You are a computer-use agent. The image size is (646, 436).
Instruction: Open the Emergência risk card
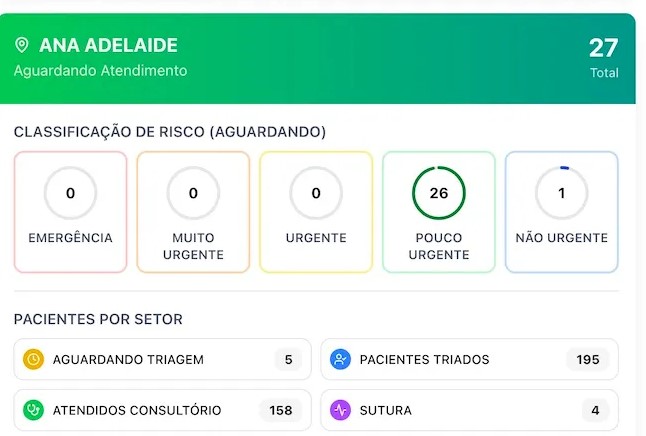[70, 212]
